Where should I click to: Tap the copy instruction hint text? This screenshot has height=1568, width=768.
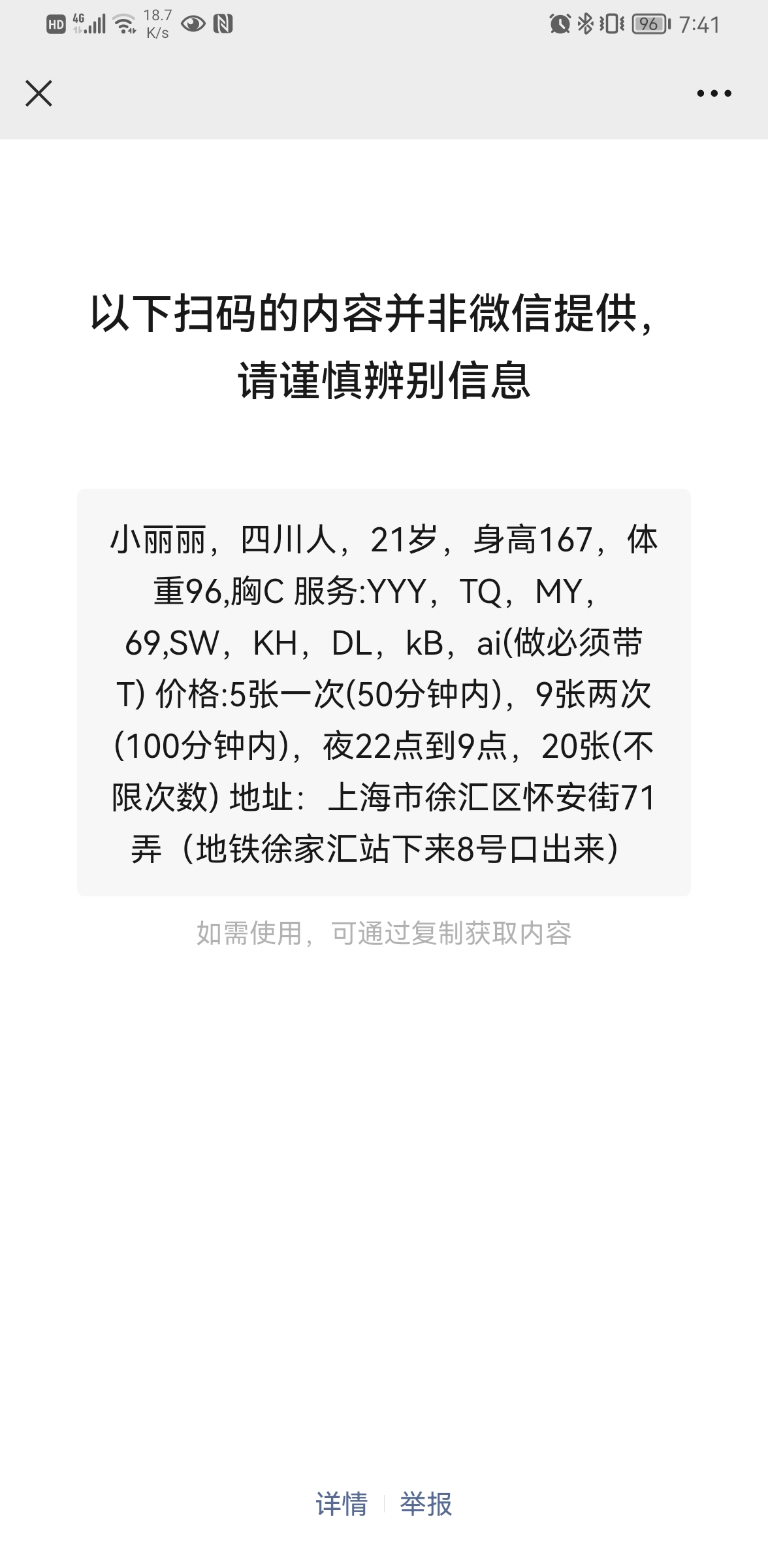pos(384,934)
